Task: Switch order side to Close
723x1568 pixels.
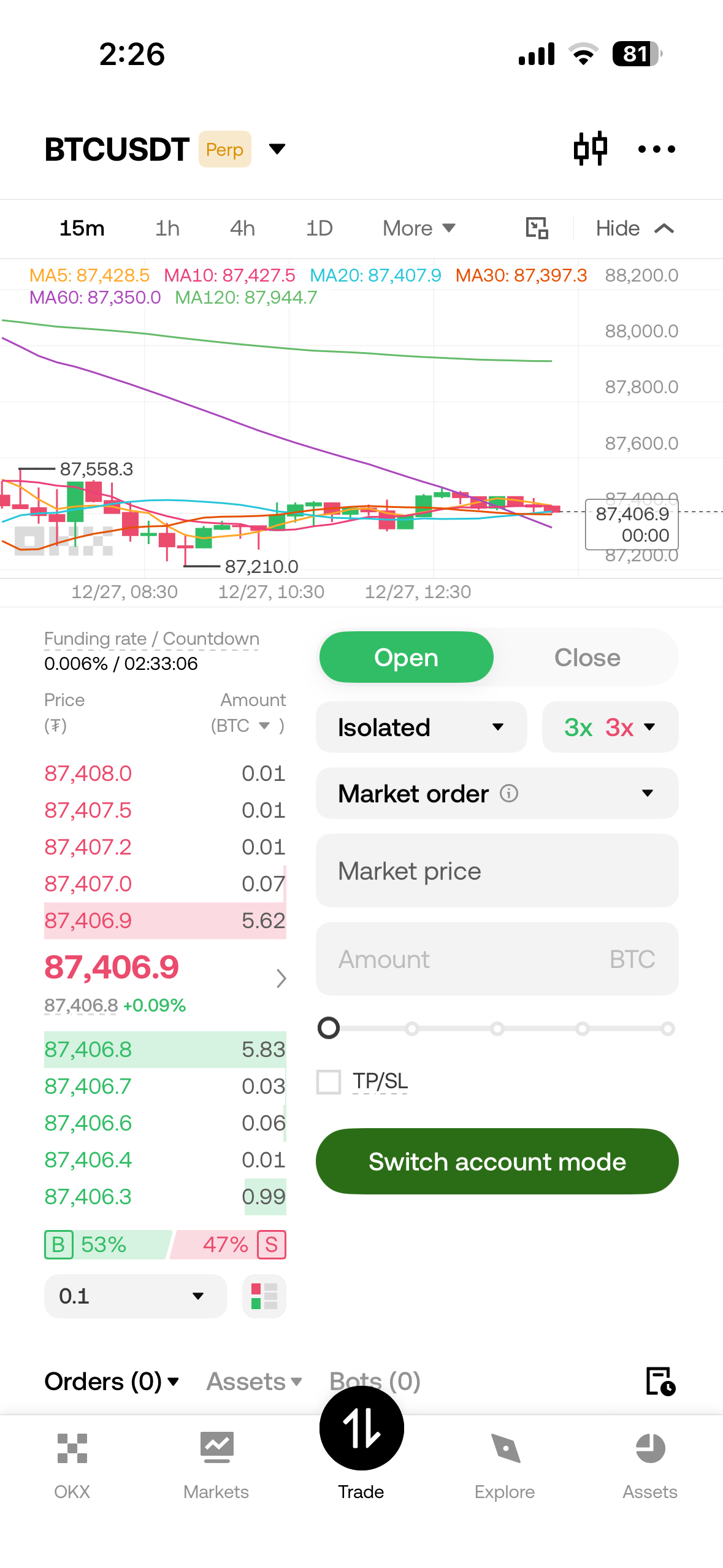Action: pos(587,657)
